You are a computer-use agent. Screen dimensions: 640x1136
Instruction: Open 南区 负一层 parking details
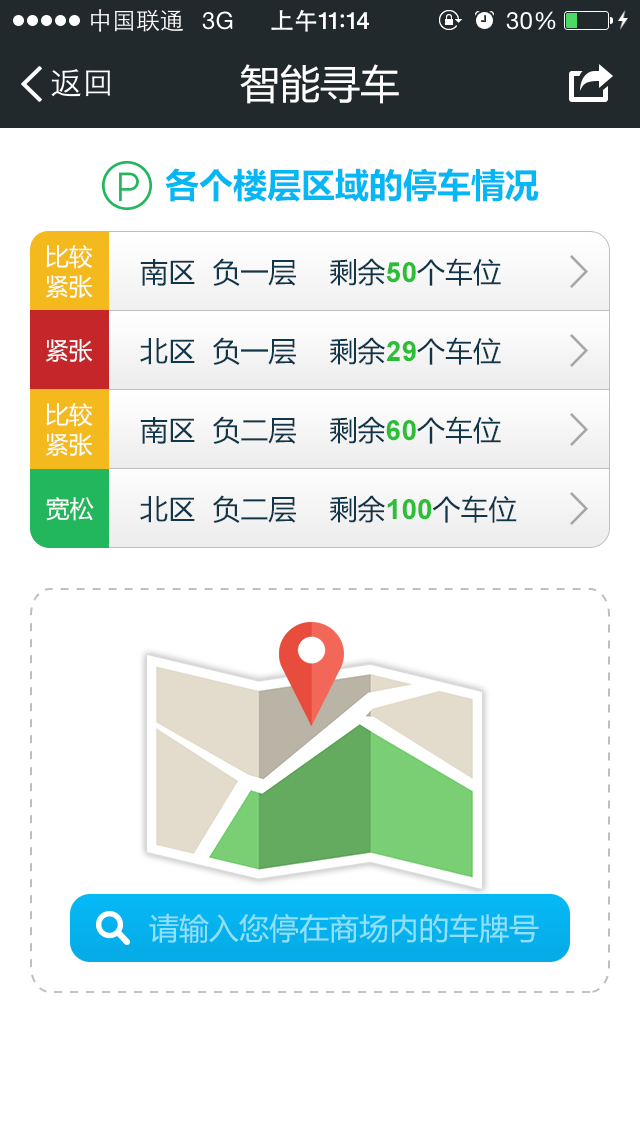[320, 272]
